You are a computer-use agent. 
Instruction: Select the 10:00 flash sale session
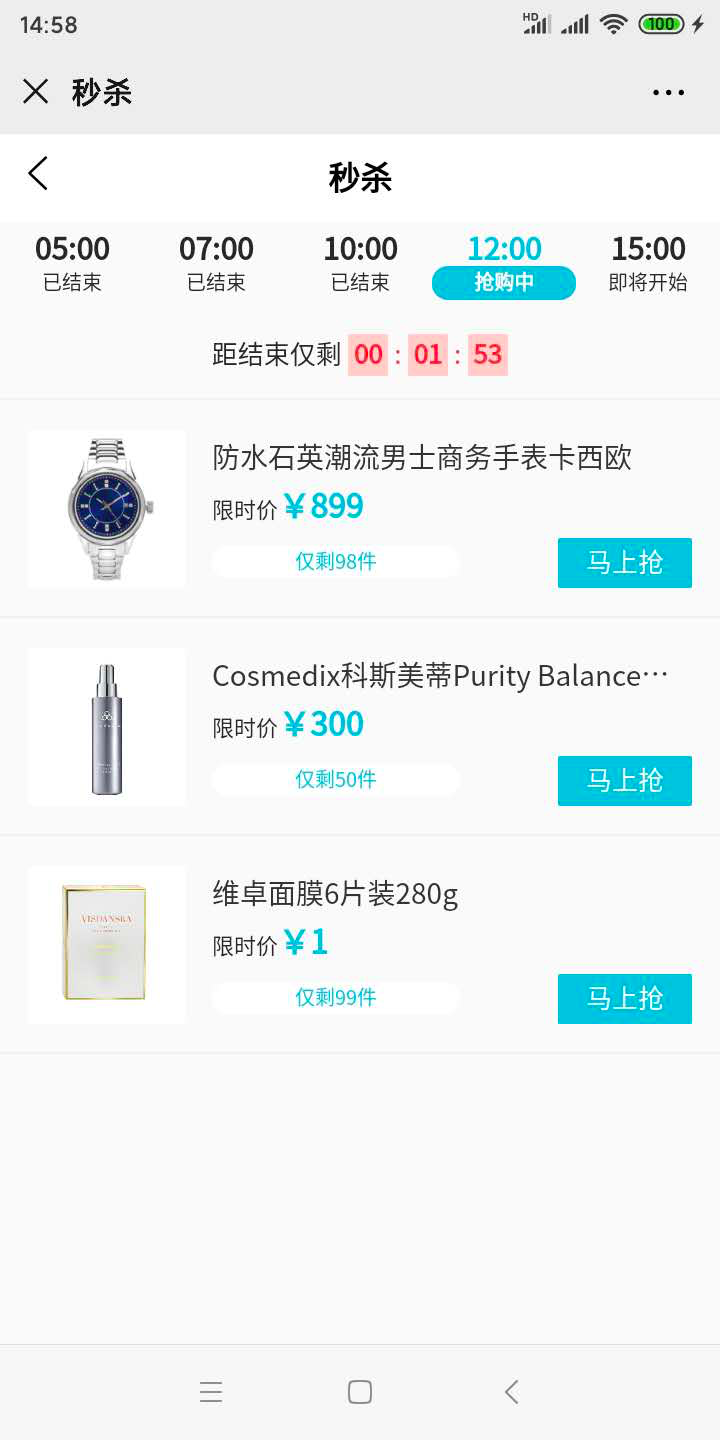[360, 262]
